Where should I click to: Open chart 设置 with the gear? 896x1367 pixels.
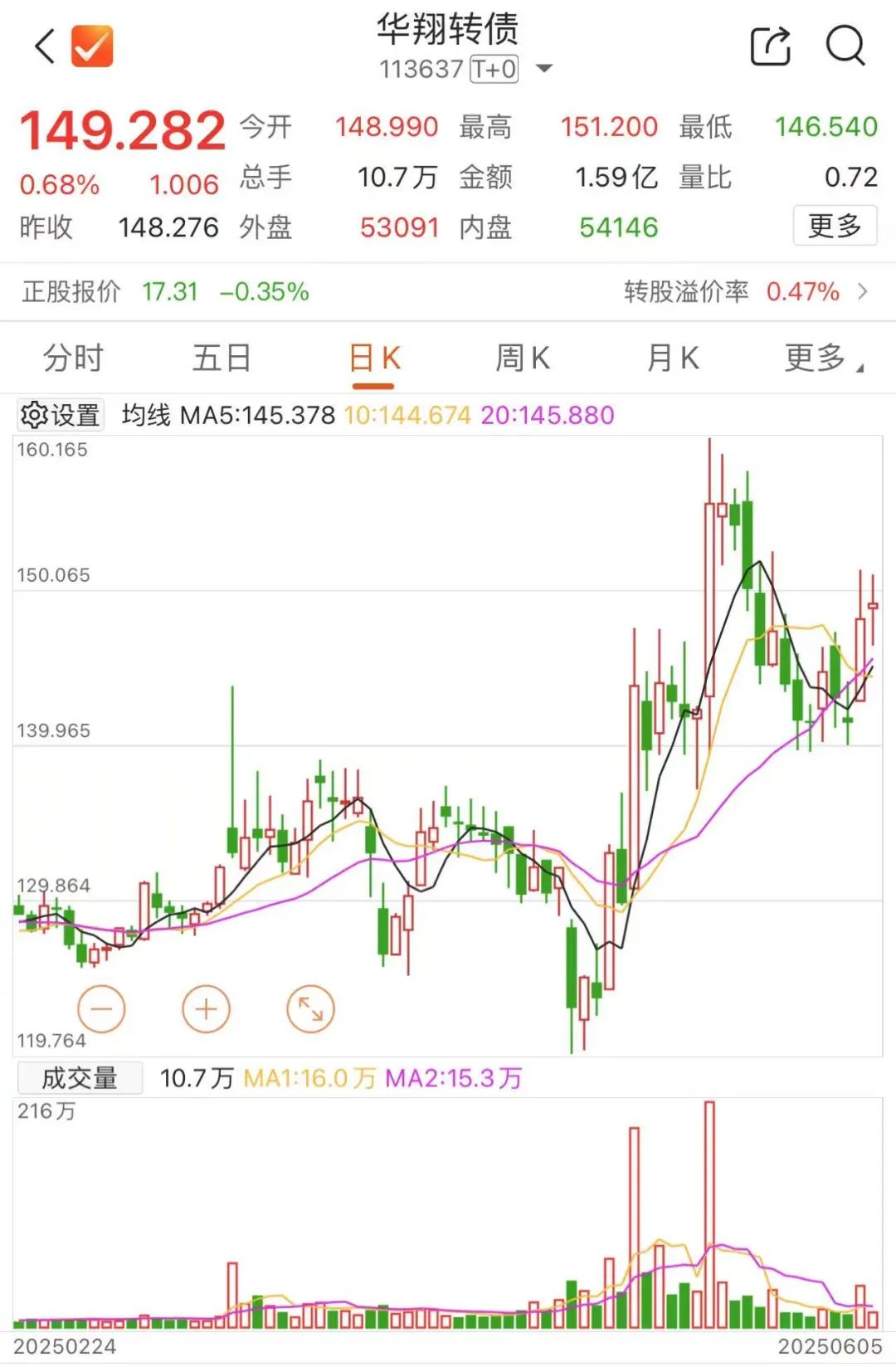coord(61,415)
